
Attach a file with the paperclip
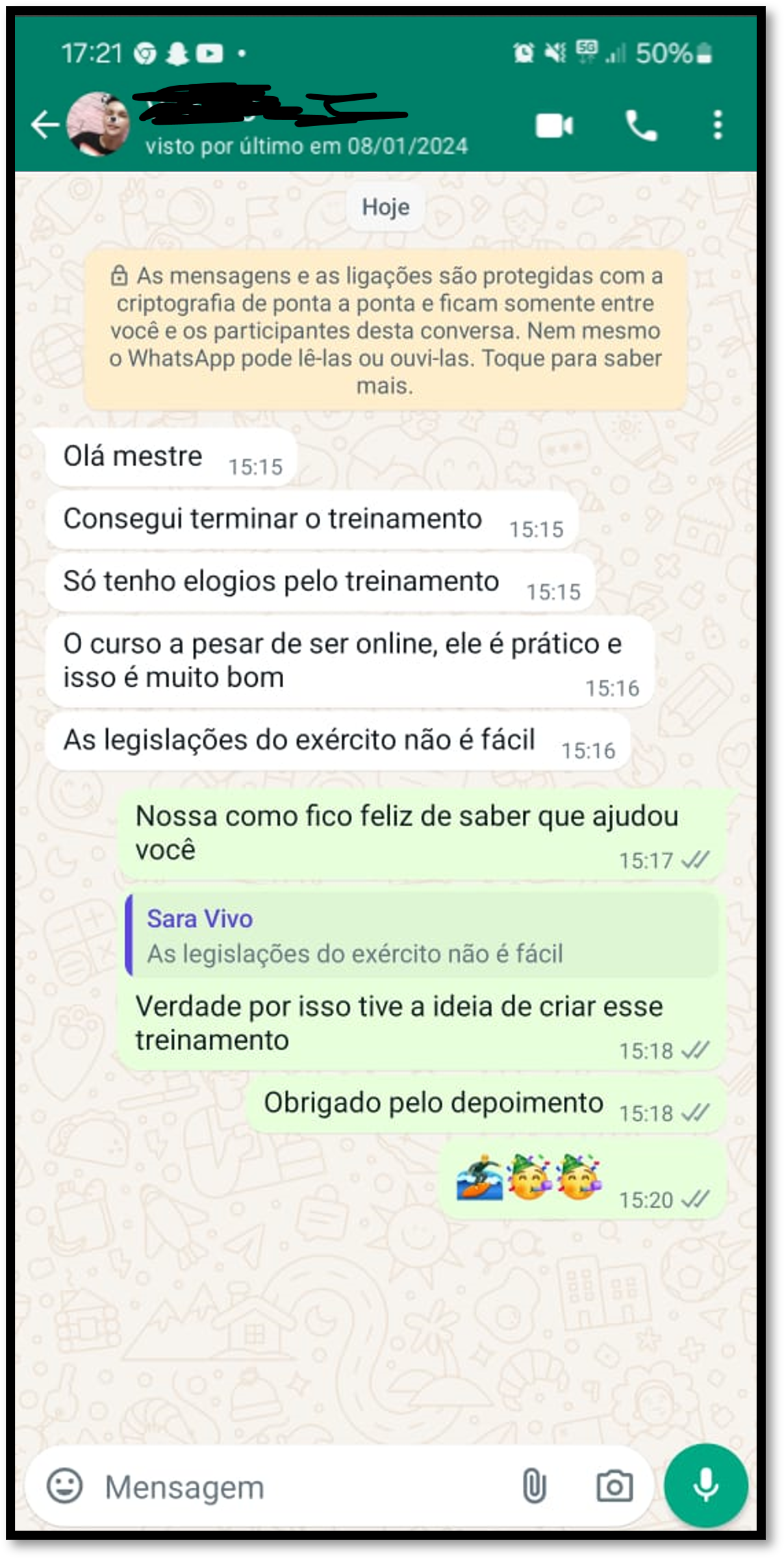[x=534, y=1486]
